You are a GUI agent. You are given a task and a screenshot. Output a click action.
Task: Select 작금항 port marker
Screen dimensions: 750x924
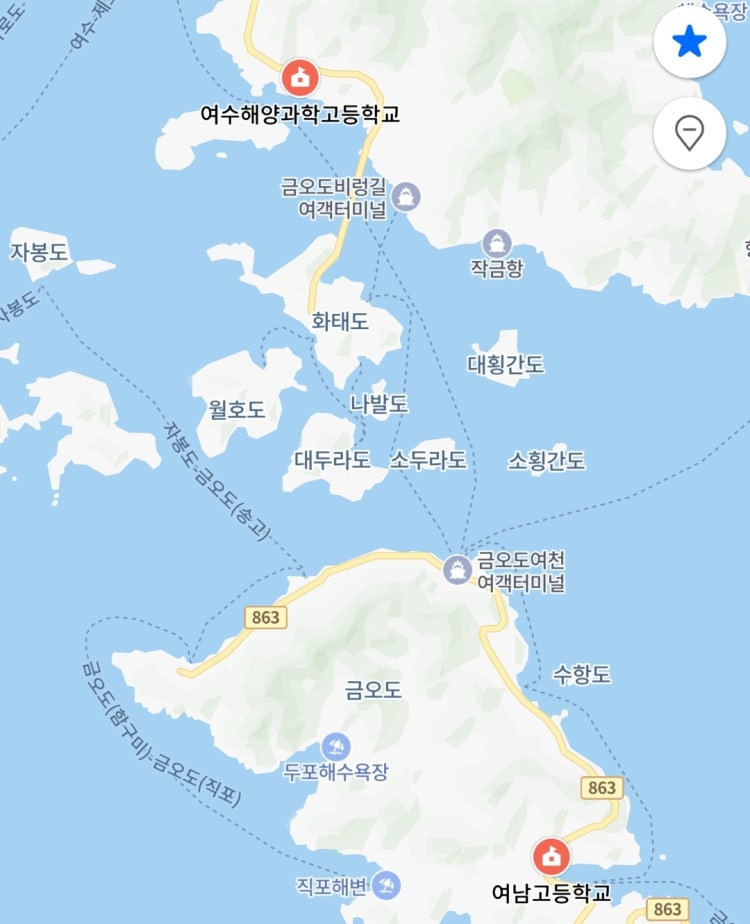coord(496,243)
